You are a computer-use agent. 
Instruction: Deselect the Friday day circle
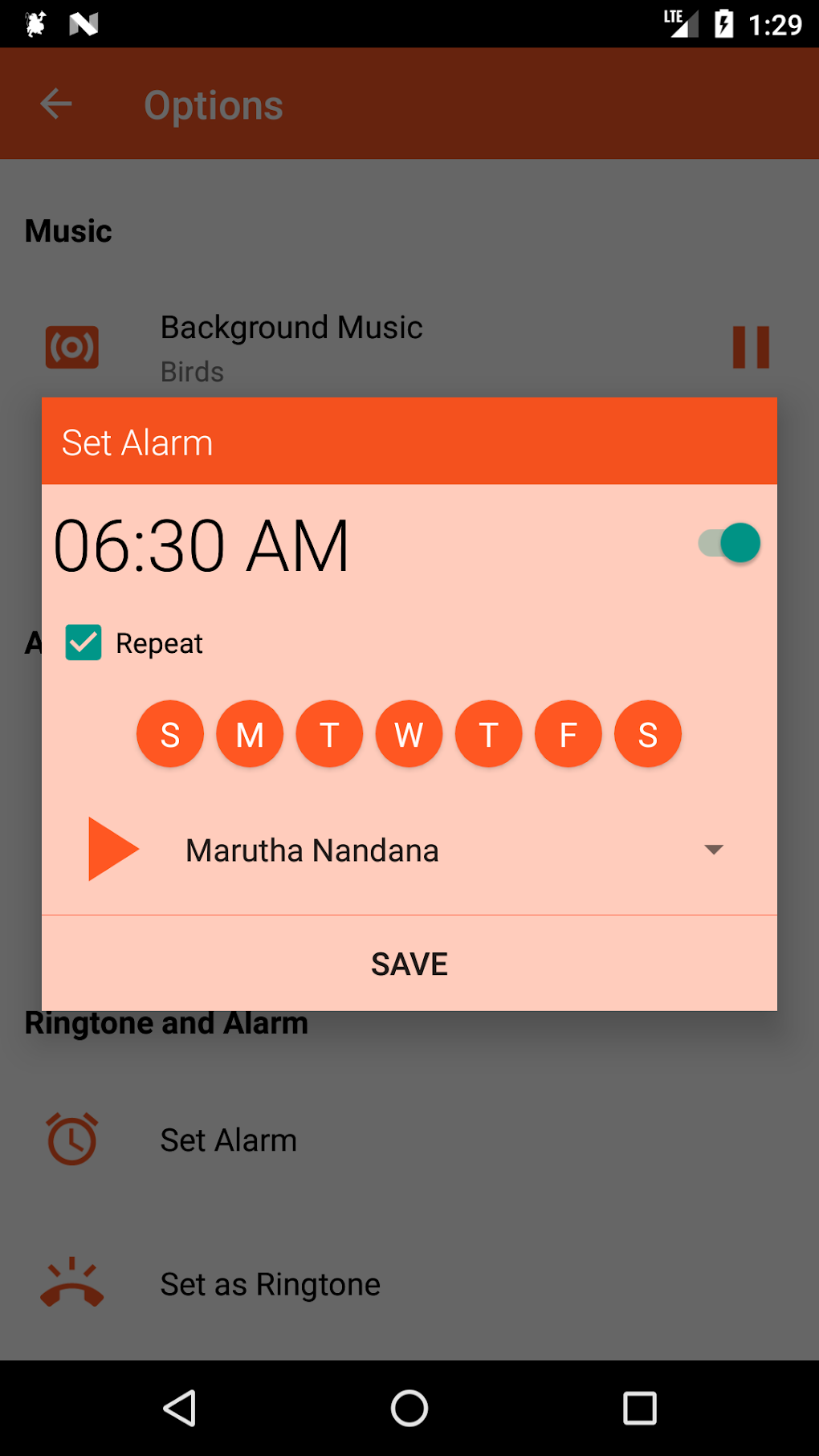[x=568, y=734]
